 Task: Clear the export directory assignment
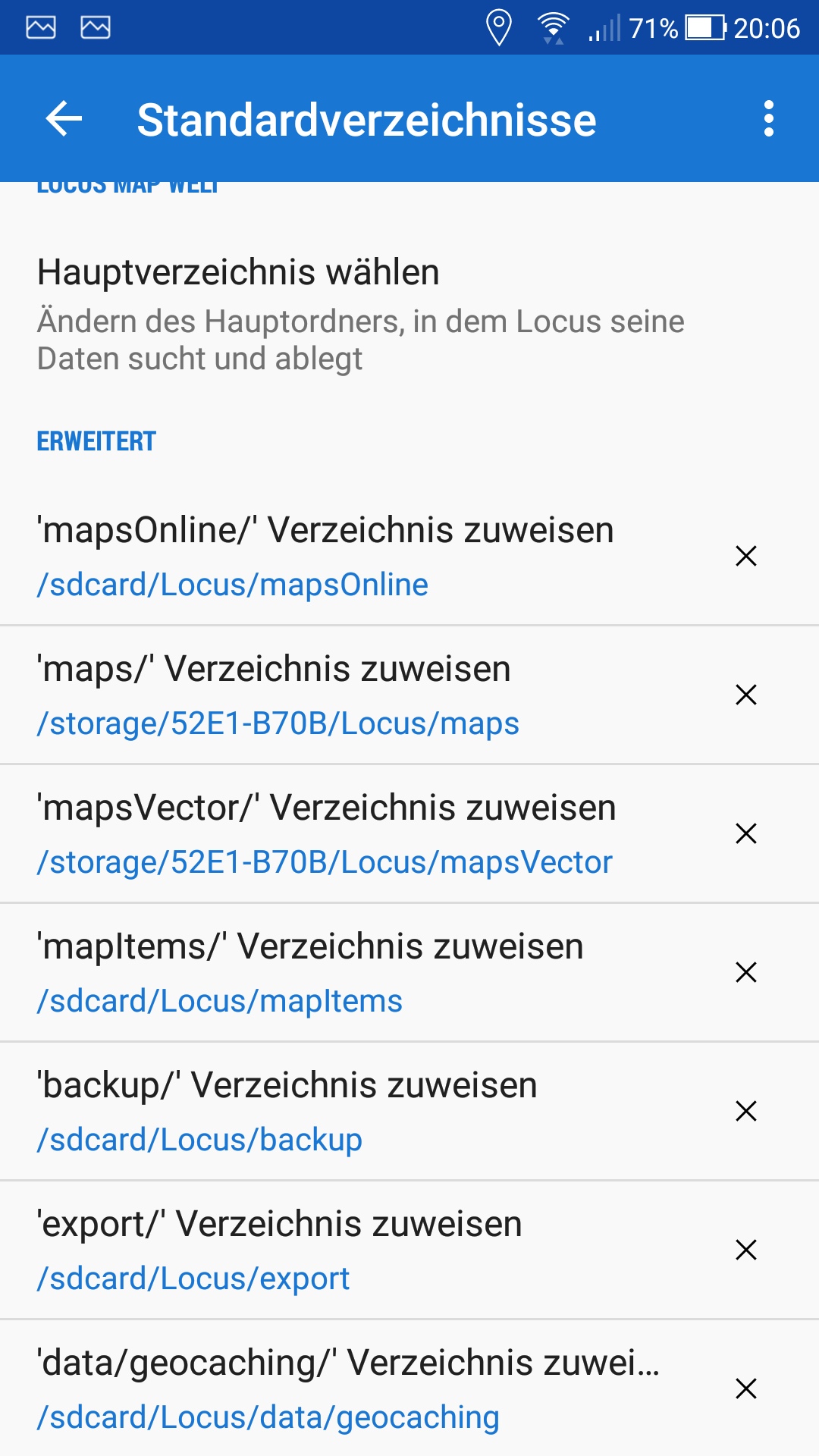[746, 1250]
